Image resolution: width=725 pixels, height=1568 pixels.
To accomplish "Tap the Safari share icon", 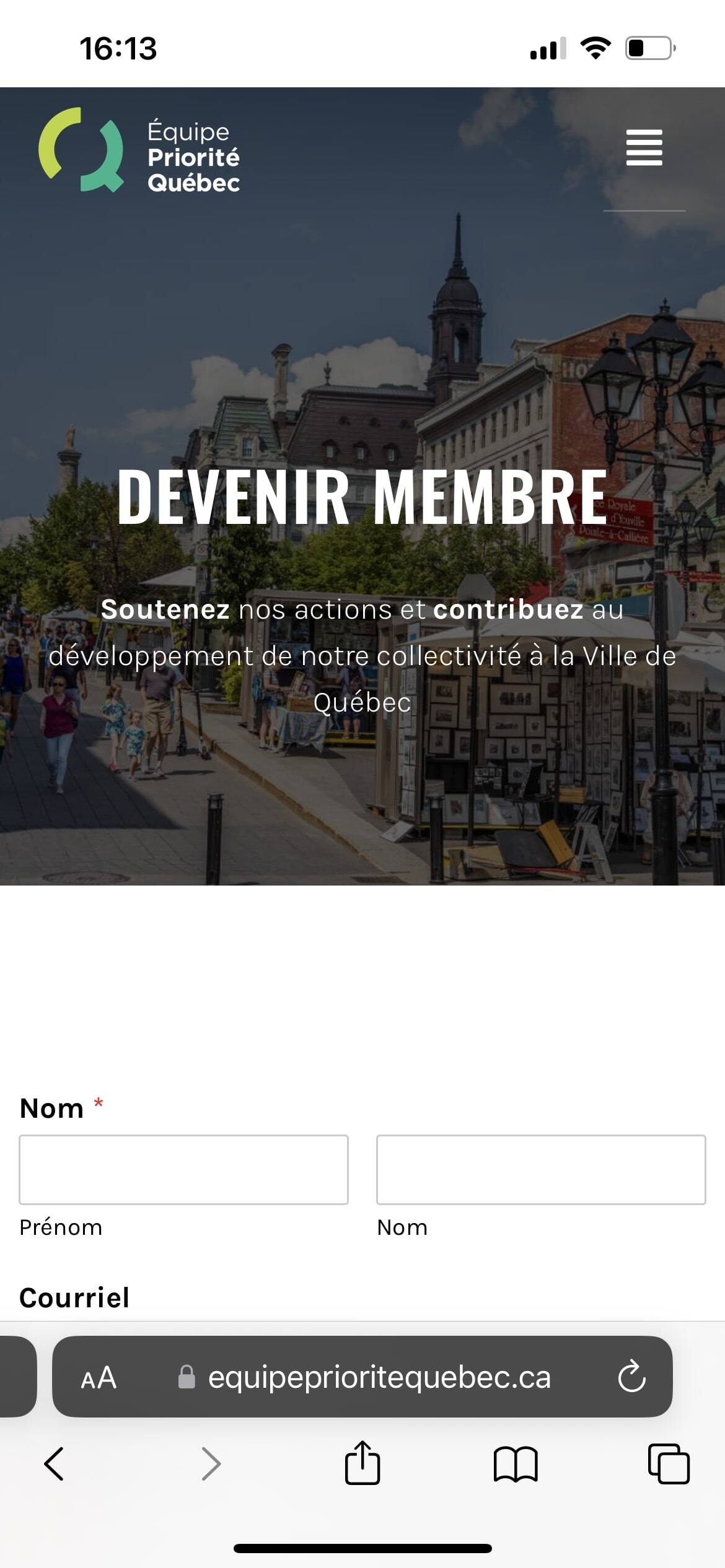I will tap(362, 1464).
